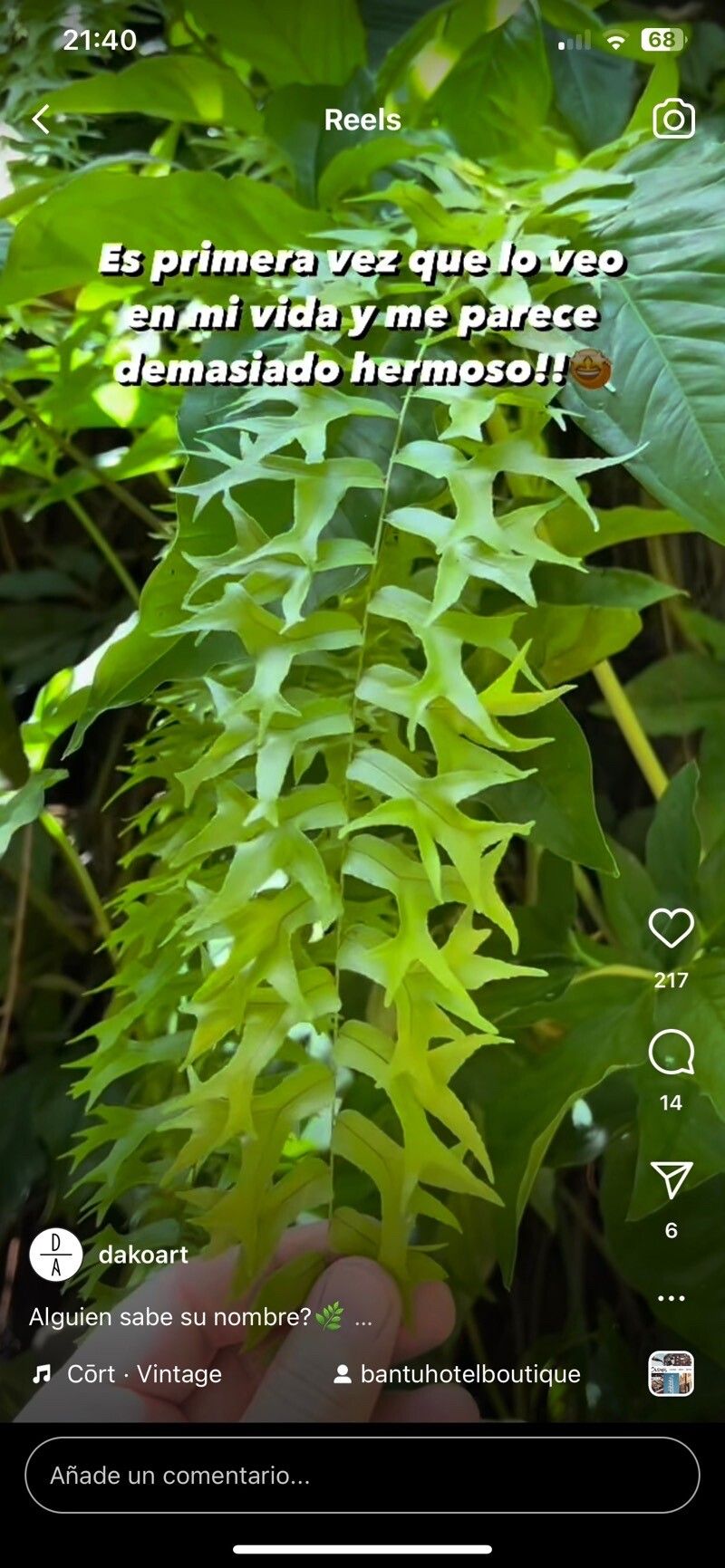This screenshot has height=1568, width=725.
Task: Like this reel with the heart icon
Action: tap(671, 928)
